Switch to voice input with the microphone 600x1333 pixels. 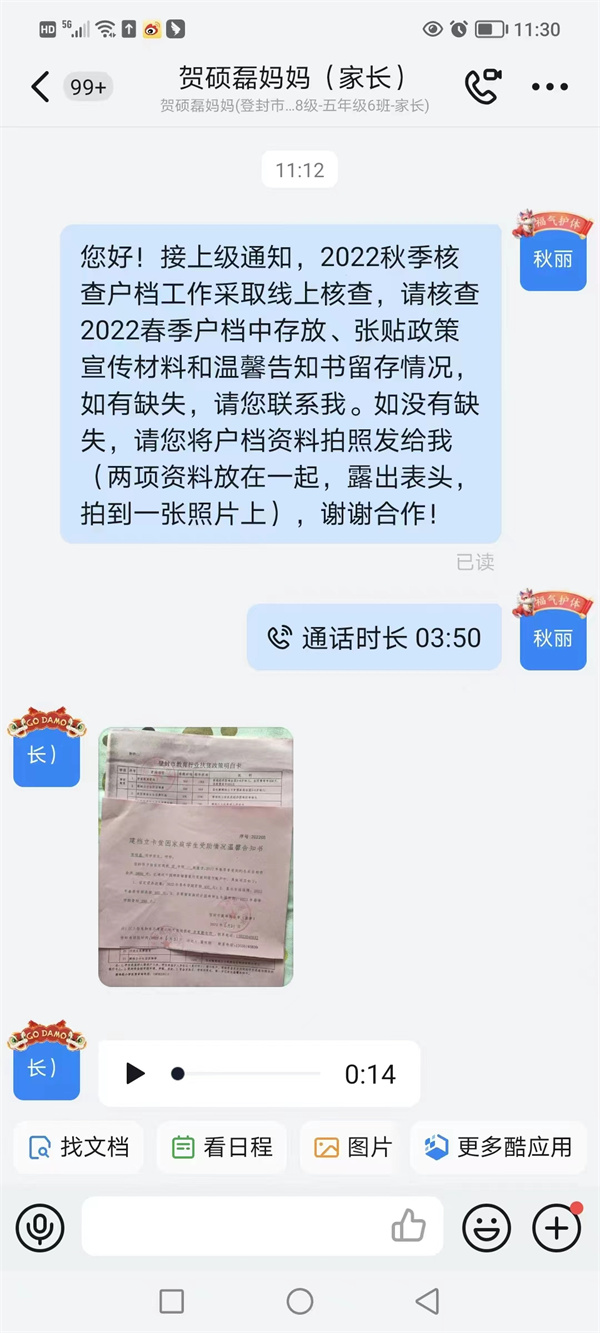click(40, 1227)
